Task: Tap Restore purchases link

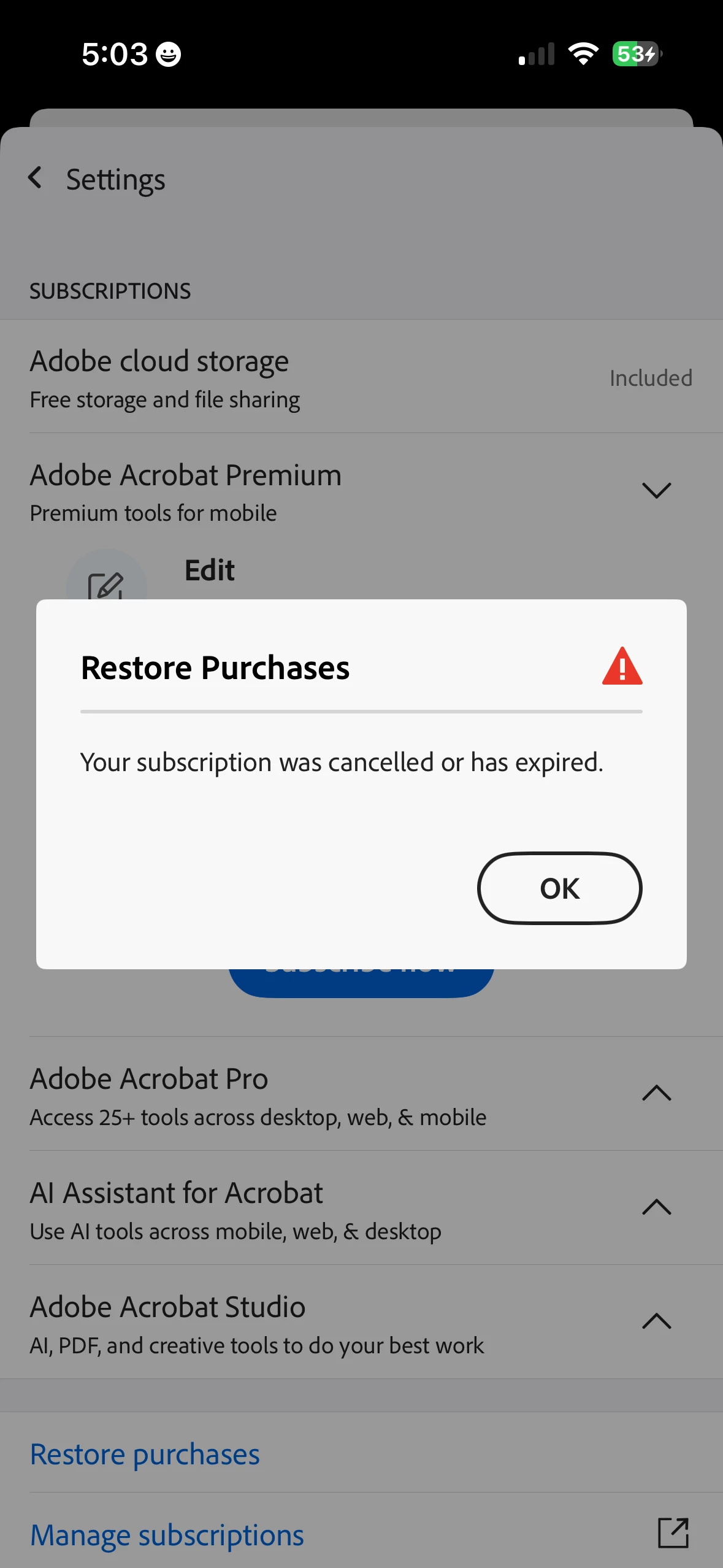Action: pyautogui.click(x=145, y=1455)
